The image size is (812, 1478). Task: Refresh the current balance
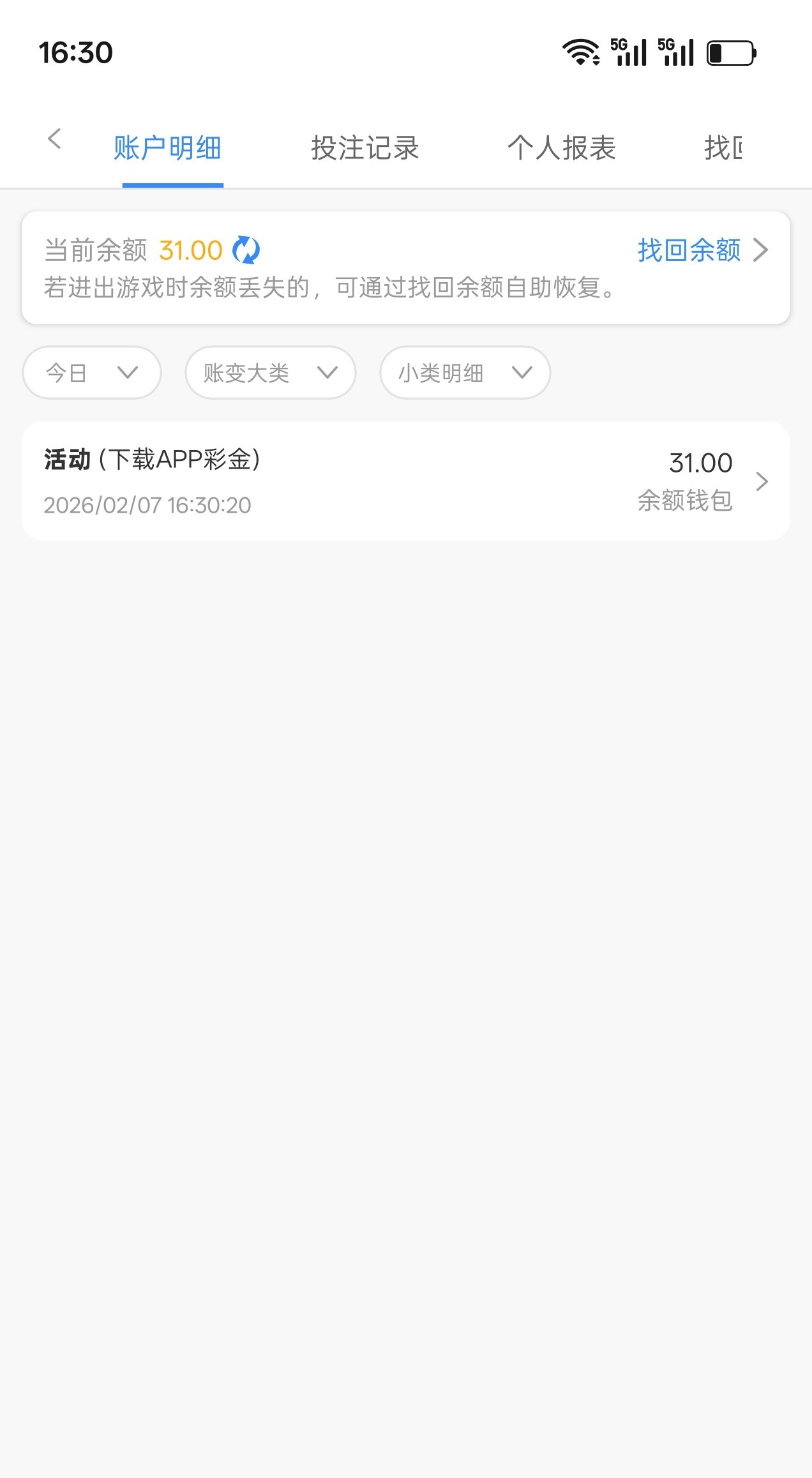[x=246, y=250]
